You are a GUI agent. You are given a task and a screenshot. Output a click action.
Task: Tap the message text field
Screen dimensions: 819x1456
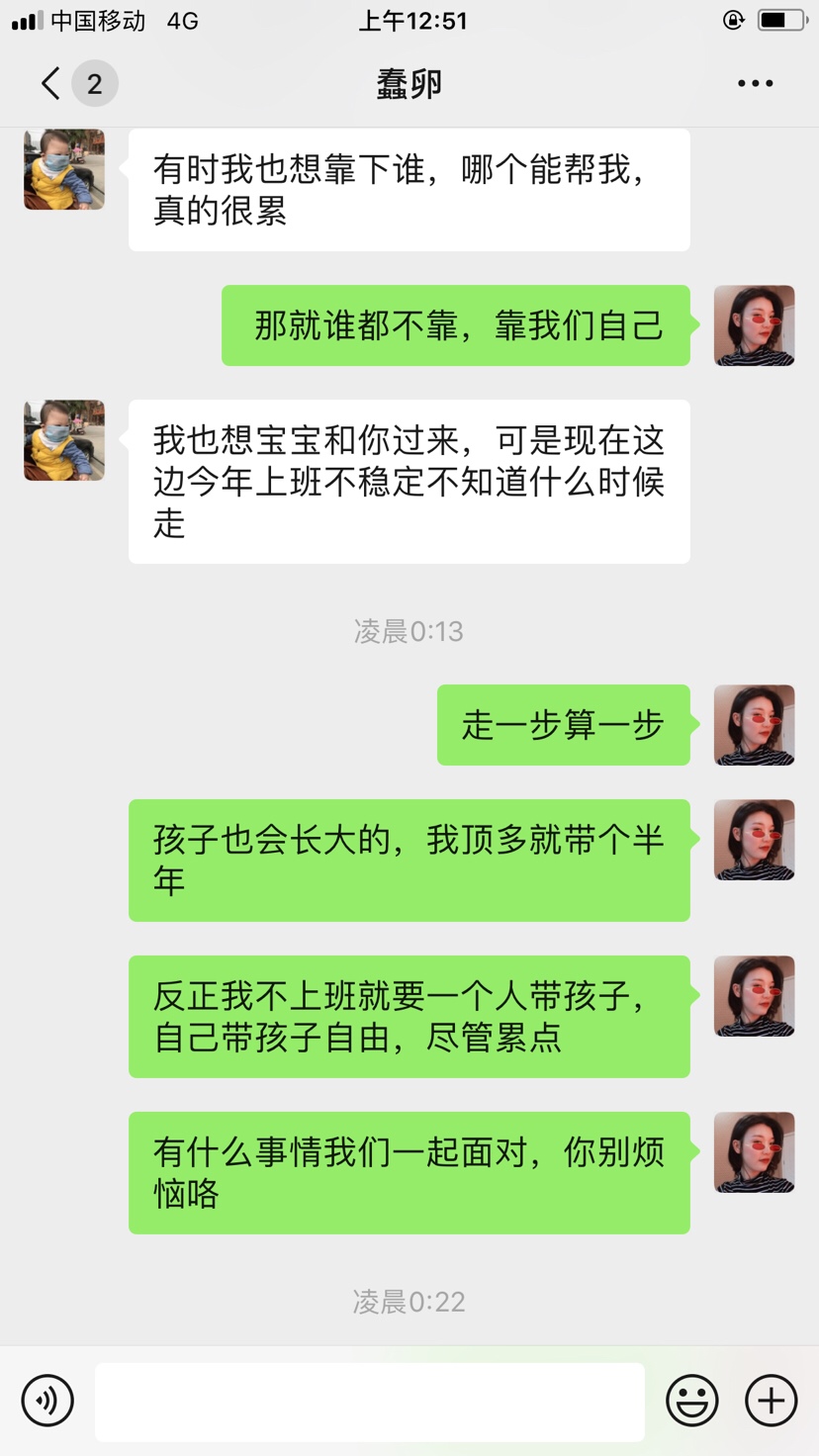[x=369, y=1402]
